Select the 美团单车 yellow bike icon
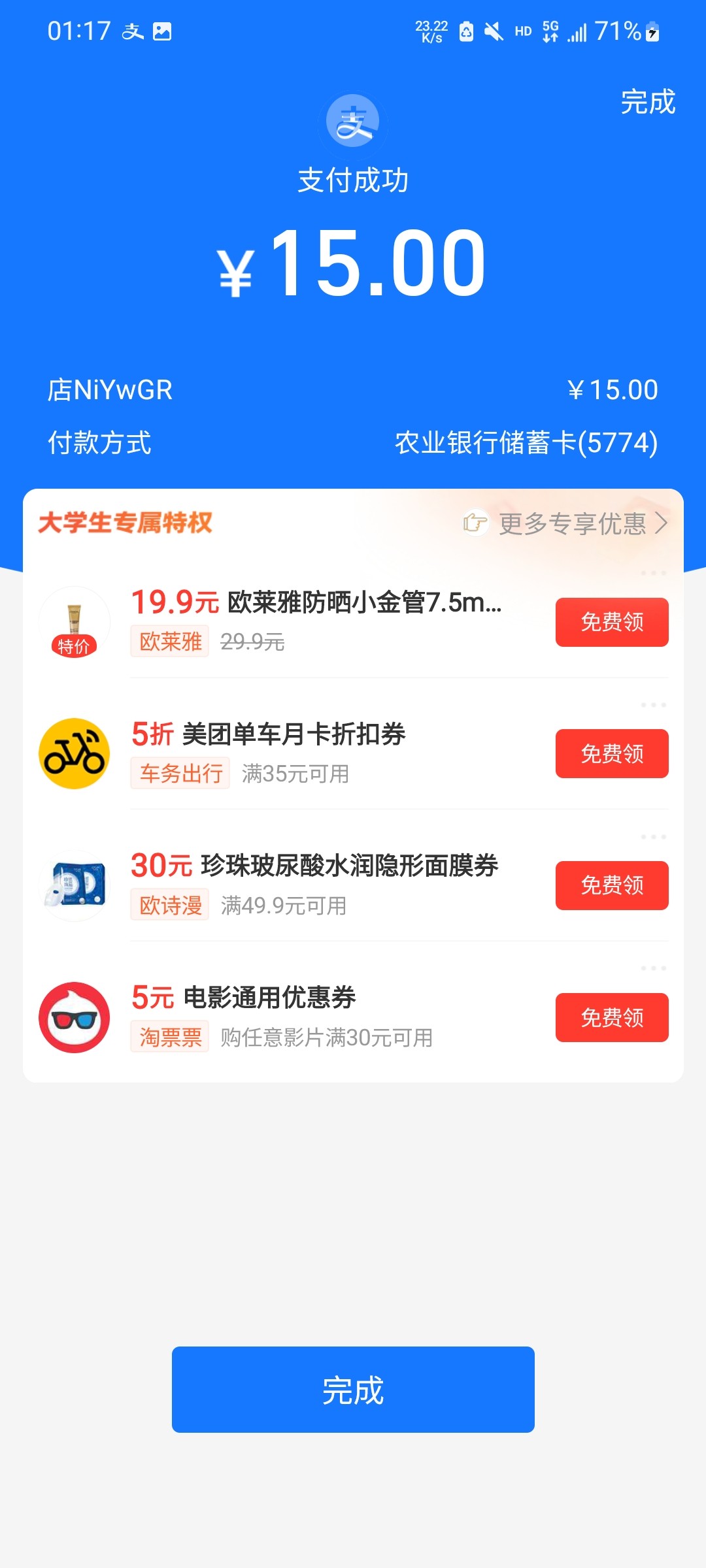This screenshot has height=1568, width=706. [74, 753]
